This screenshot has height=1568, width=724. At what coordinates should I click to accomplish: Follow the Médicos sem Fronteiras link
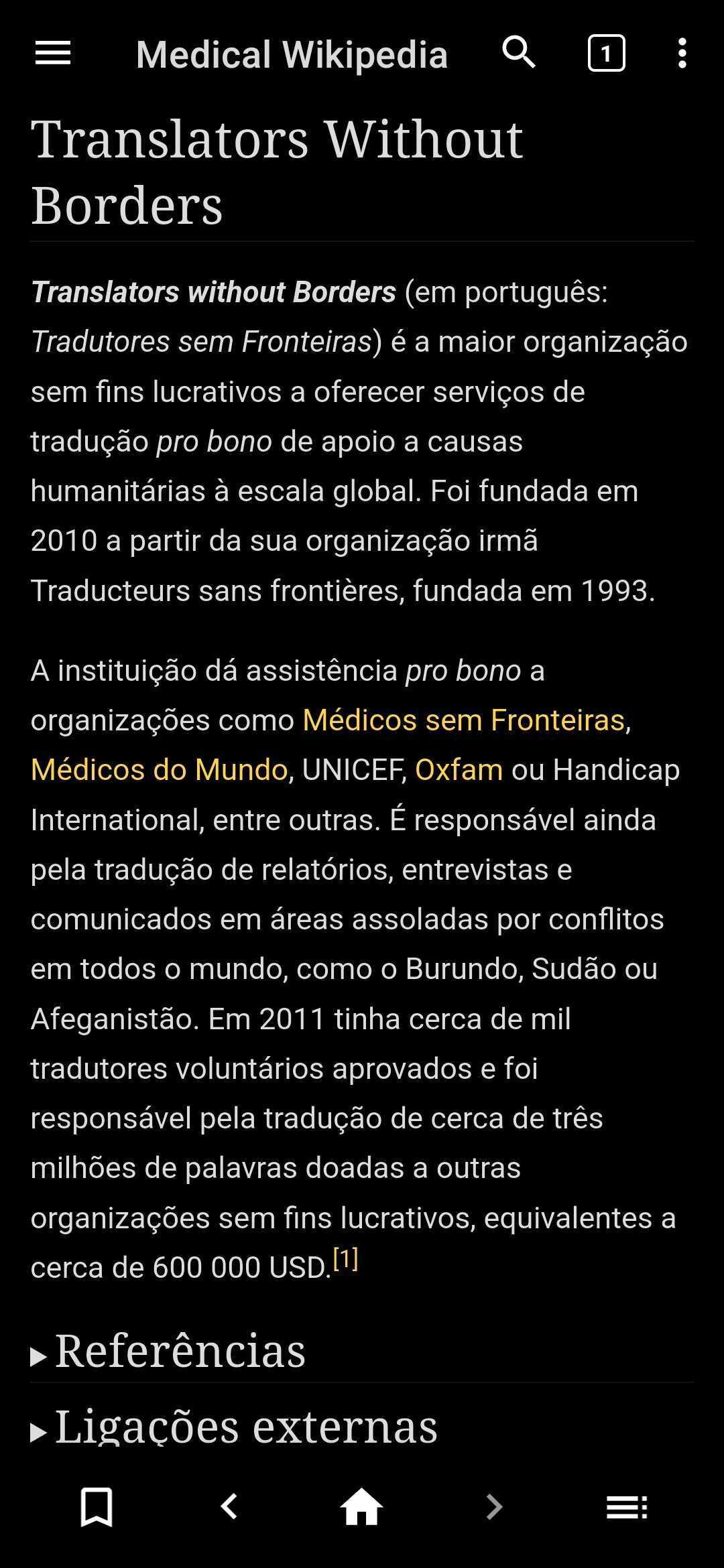tap(464, 720)
